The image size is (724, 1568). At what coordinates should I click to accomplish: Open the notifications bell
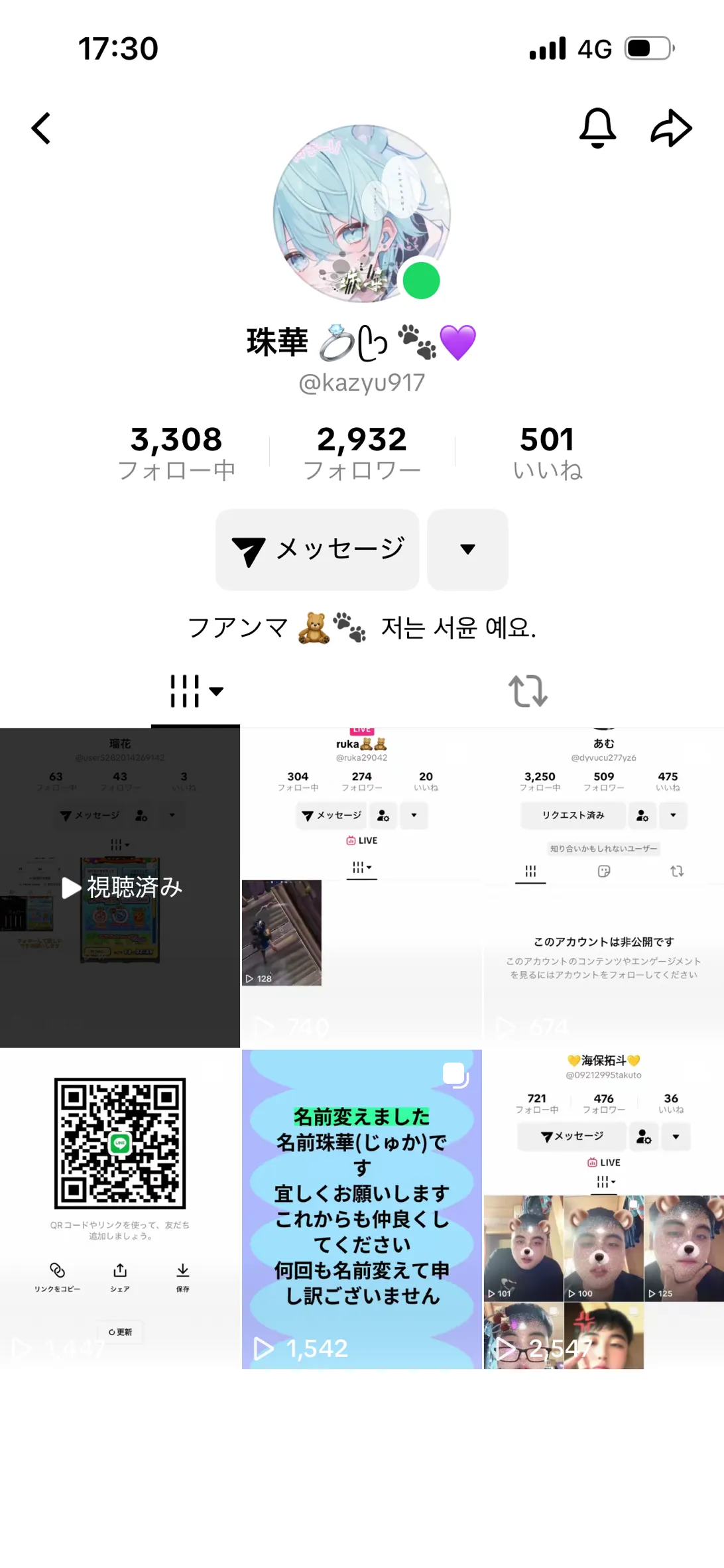[597, 127]
